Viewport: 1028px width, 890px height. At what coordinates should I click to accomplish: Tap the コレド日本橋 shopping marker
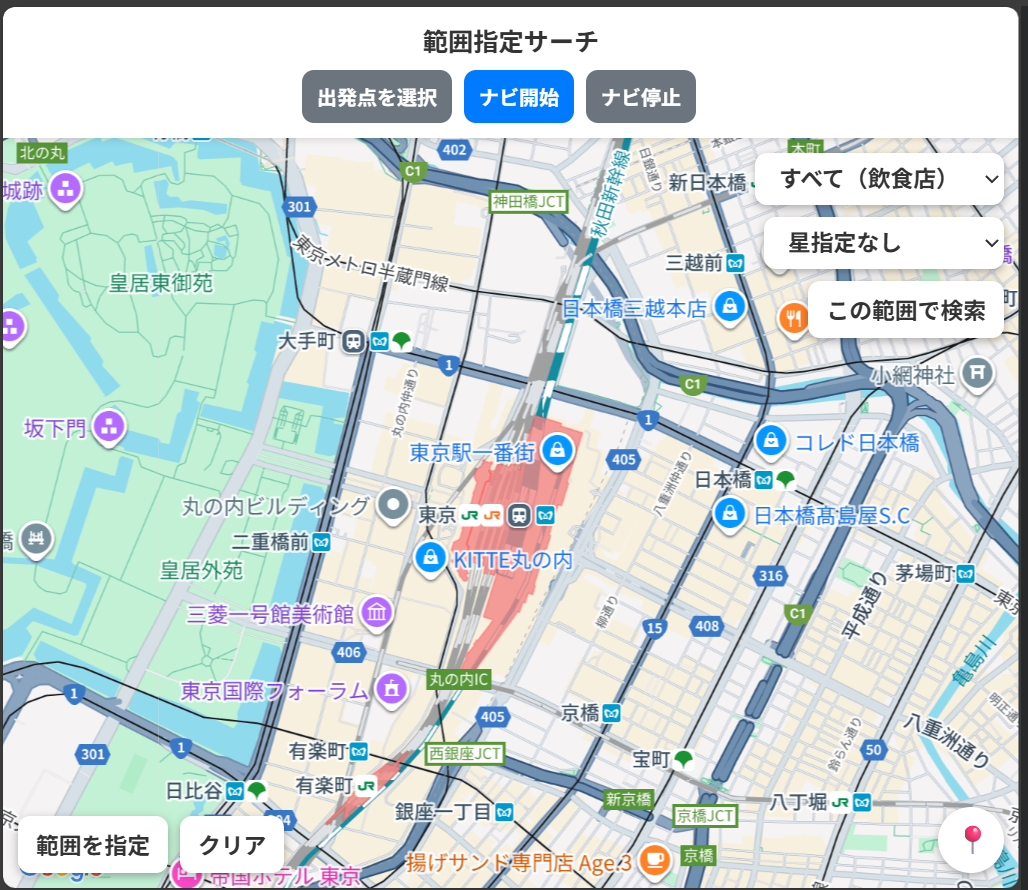(770, 439)
